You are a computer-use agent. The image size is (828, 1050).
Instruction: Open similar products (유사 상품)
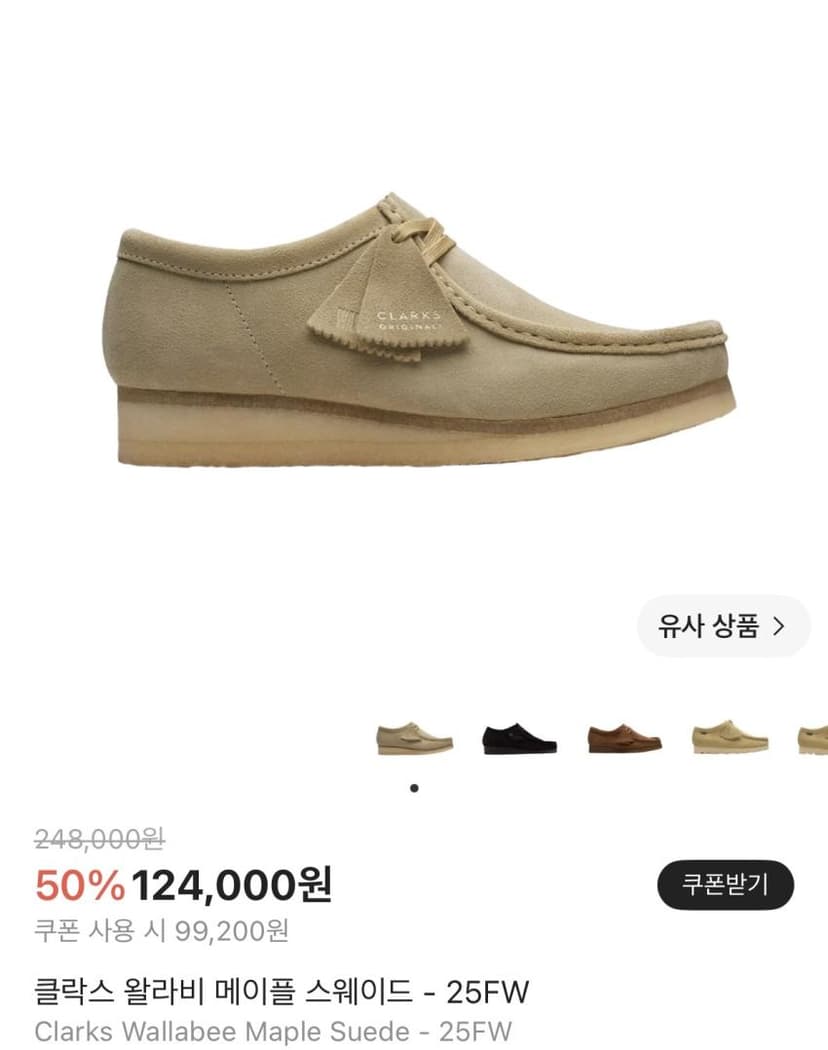(x=723, y=626)
